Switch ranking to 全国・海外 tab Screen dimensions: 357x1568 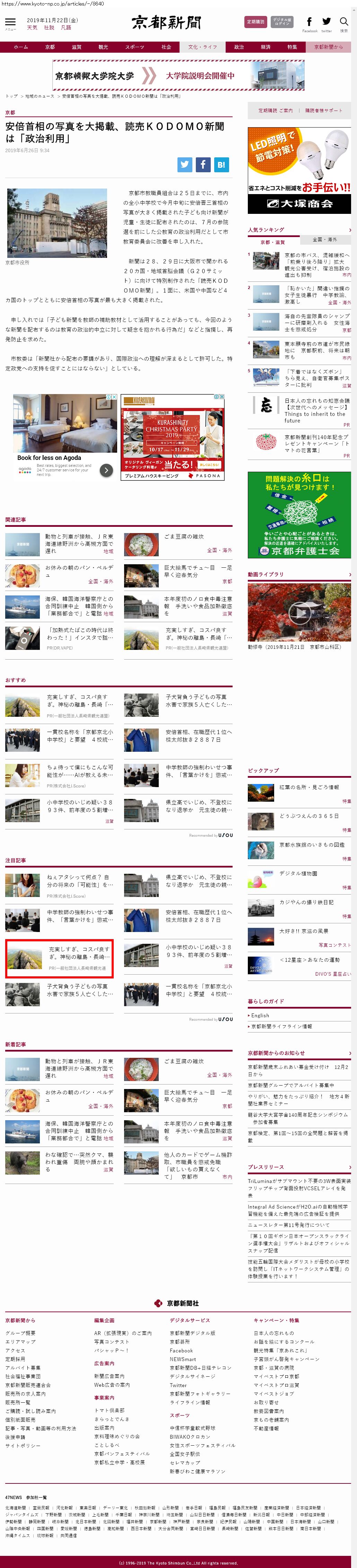324,240
